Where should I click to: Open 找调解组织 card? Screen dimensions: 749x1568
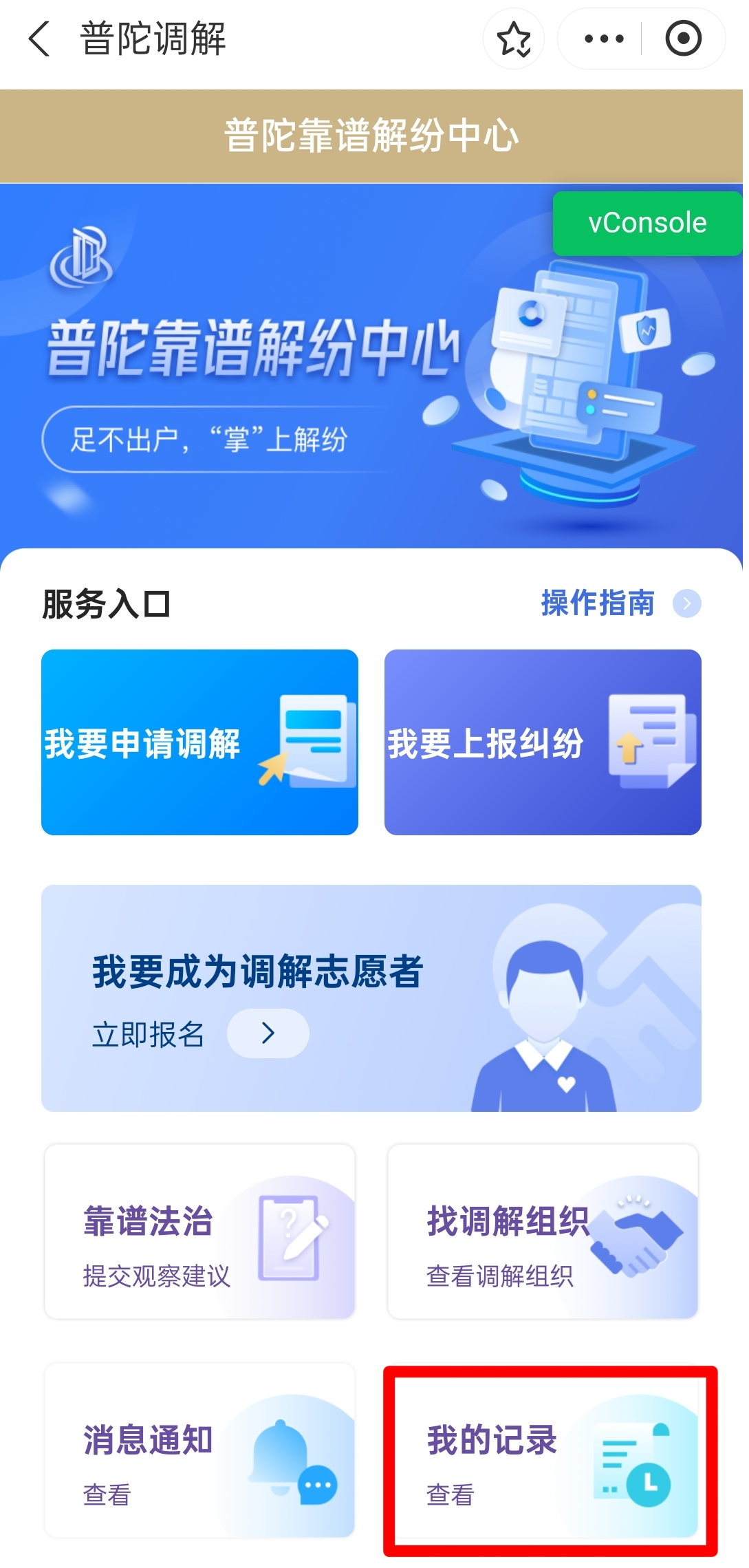click(x=543, y=1232)
